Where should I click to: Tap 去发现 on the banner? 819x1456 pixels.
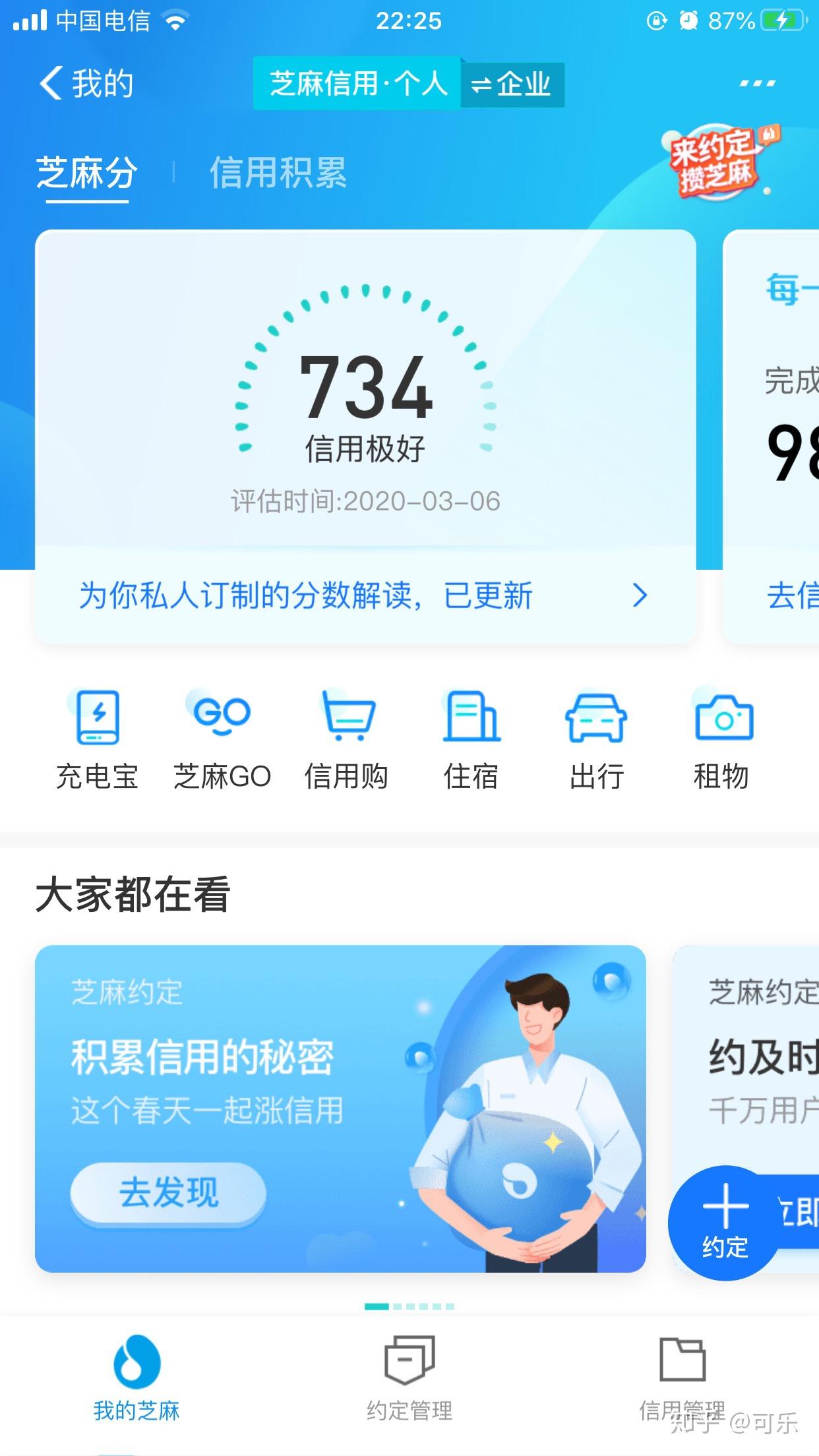(168, 1193)
